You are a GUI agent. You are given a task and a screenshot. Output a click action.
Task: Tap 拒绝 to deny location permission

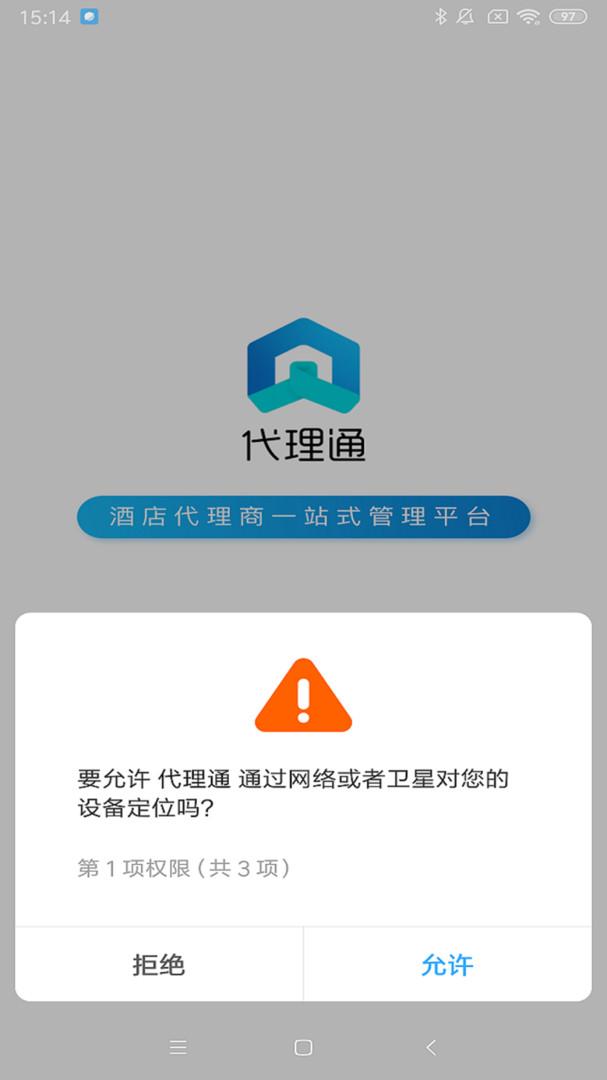pyautogui.click(x=159, y=965)
